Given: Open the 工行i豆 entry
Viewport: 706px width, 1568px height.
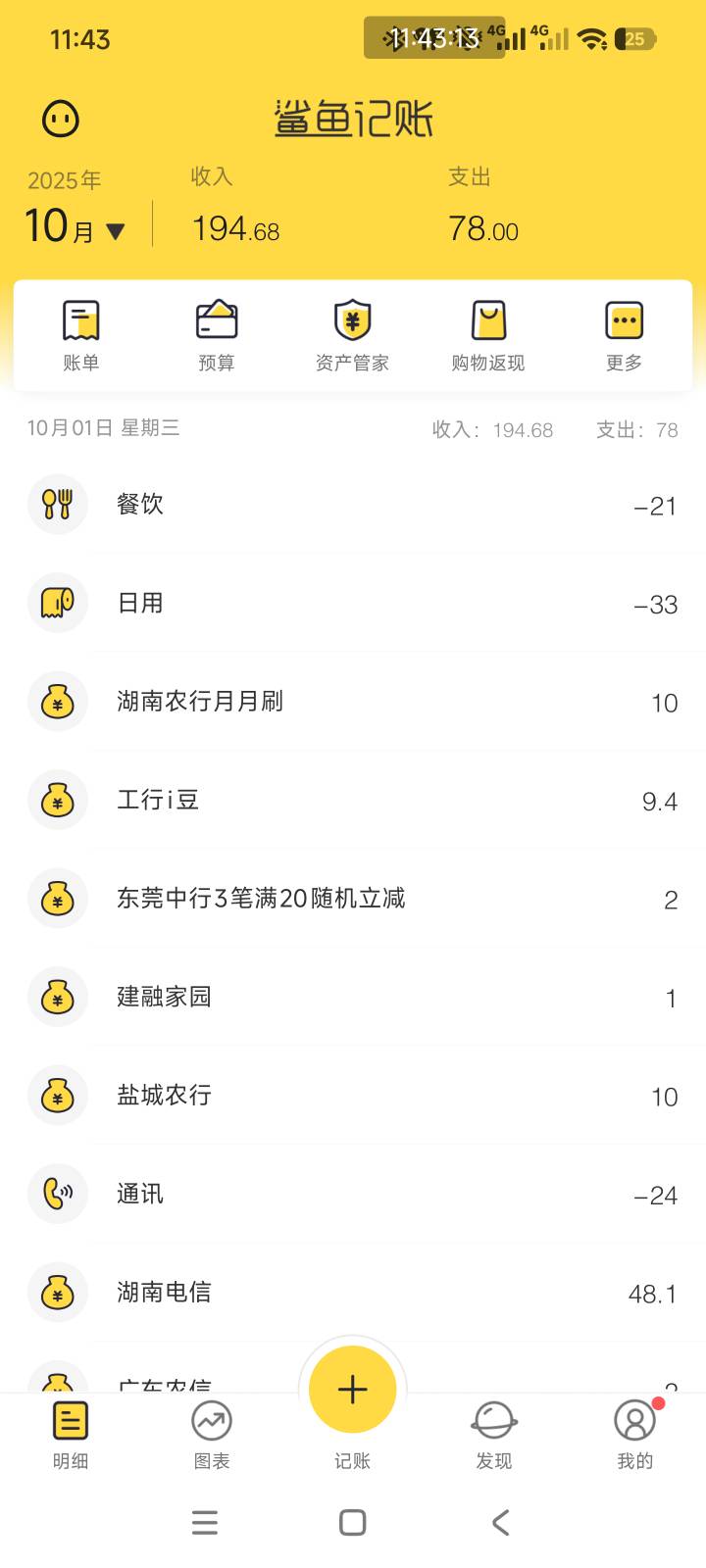Looking at the screenshot, I should [353, 800].
